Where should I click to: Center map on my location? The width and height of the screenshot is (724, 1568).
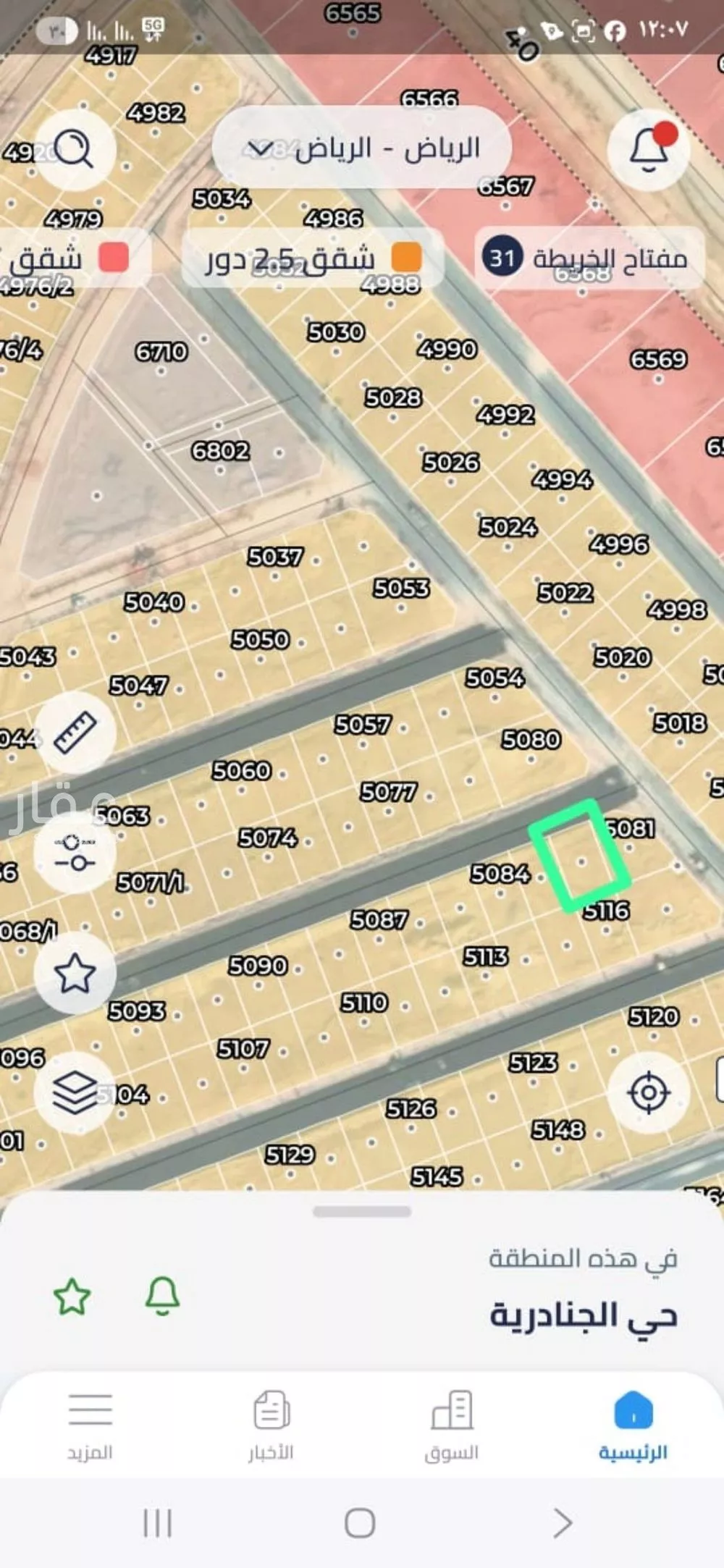[648, 1092]
